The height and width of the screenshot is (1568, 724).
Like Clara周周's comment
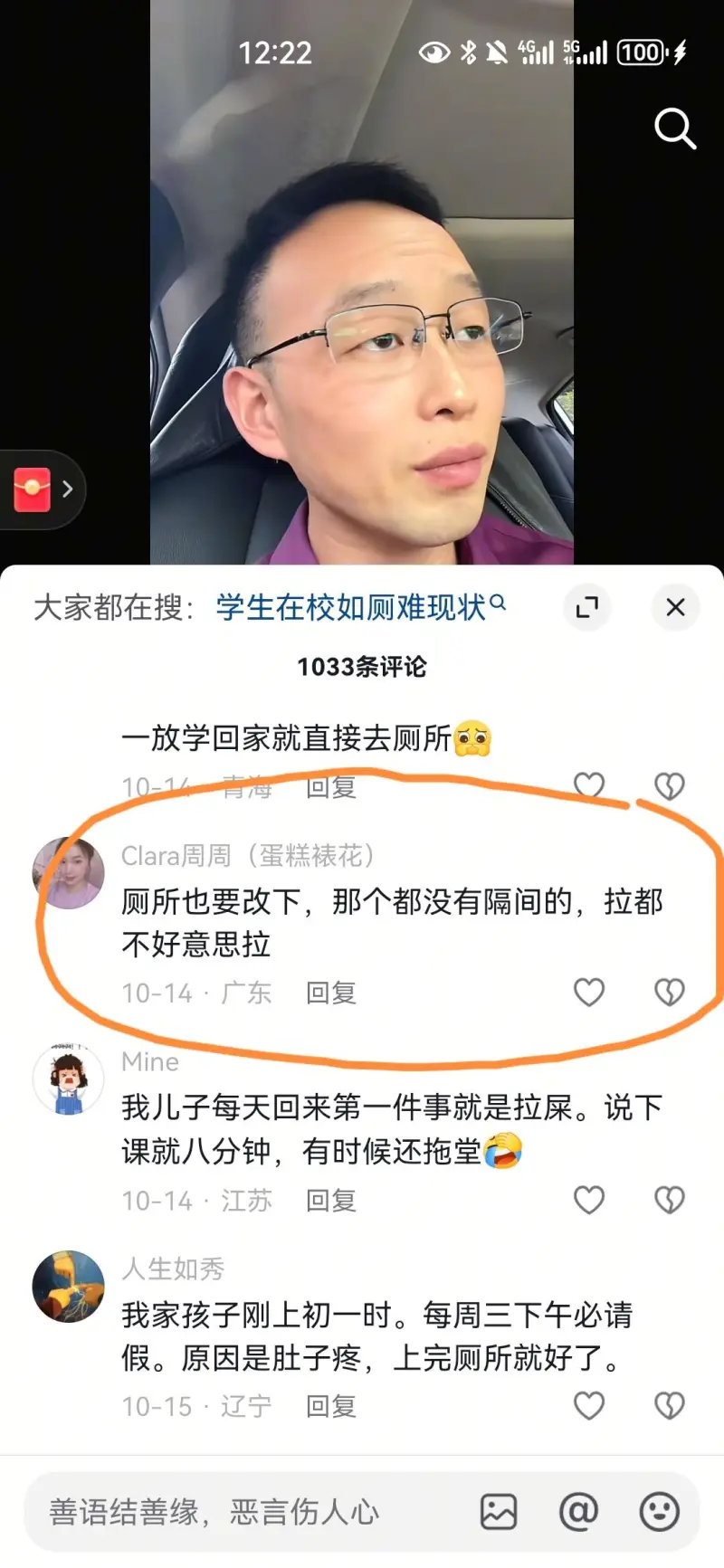click(589, 993)
